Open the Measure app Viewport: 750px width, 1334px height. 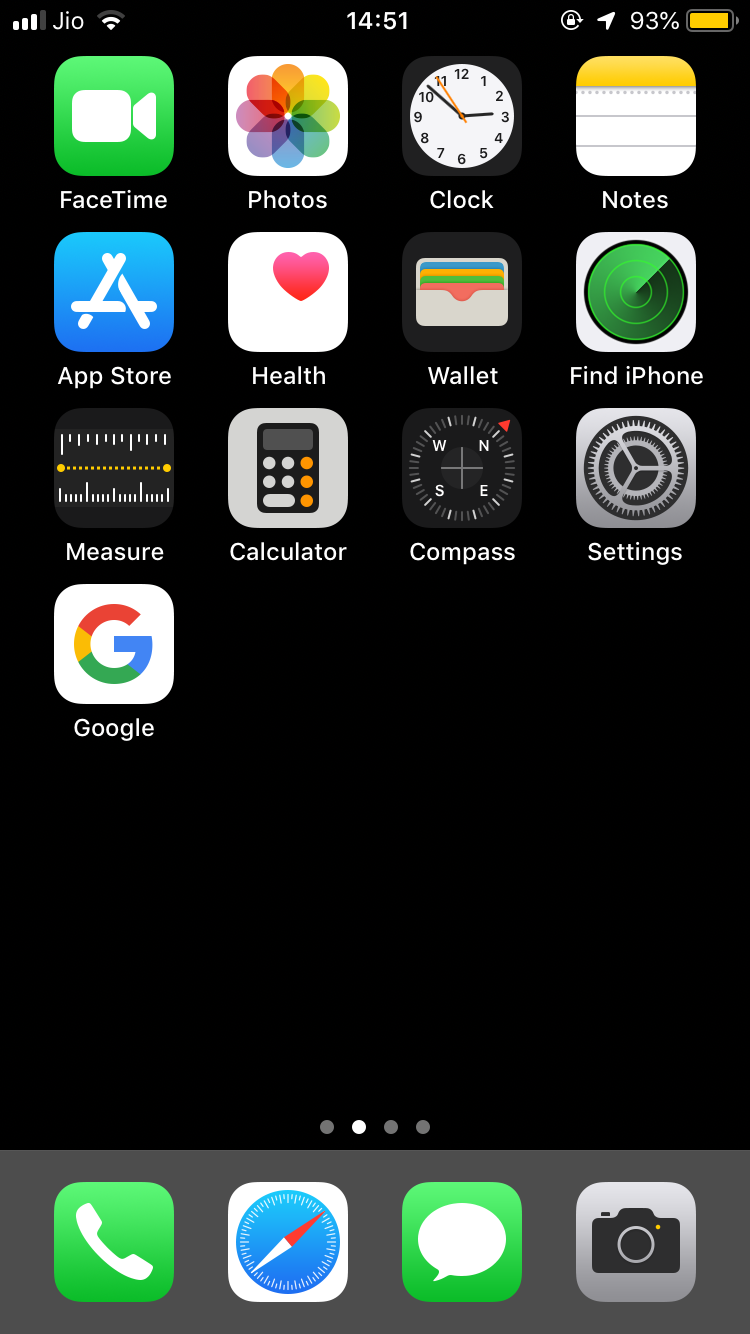click(x=113, y=468)
